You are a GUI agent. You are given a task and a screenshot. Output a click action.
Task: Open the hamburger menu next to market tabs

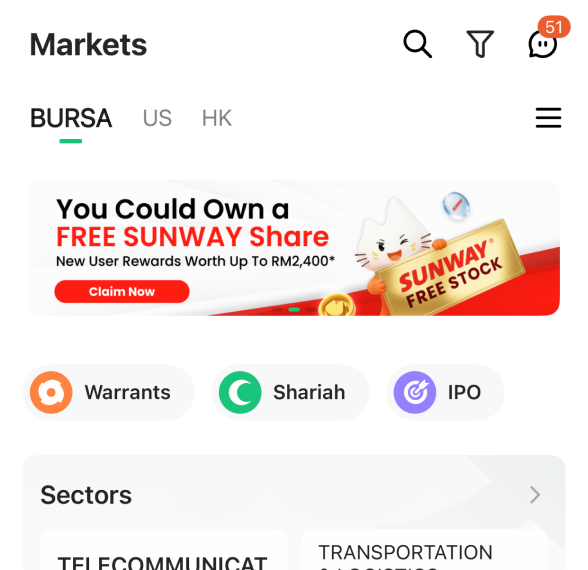(548, 118)
